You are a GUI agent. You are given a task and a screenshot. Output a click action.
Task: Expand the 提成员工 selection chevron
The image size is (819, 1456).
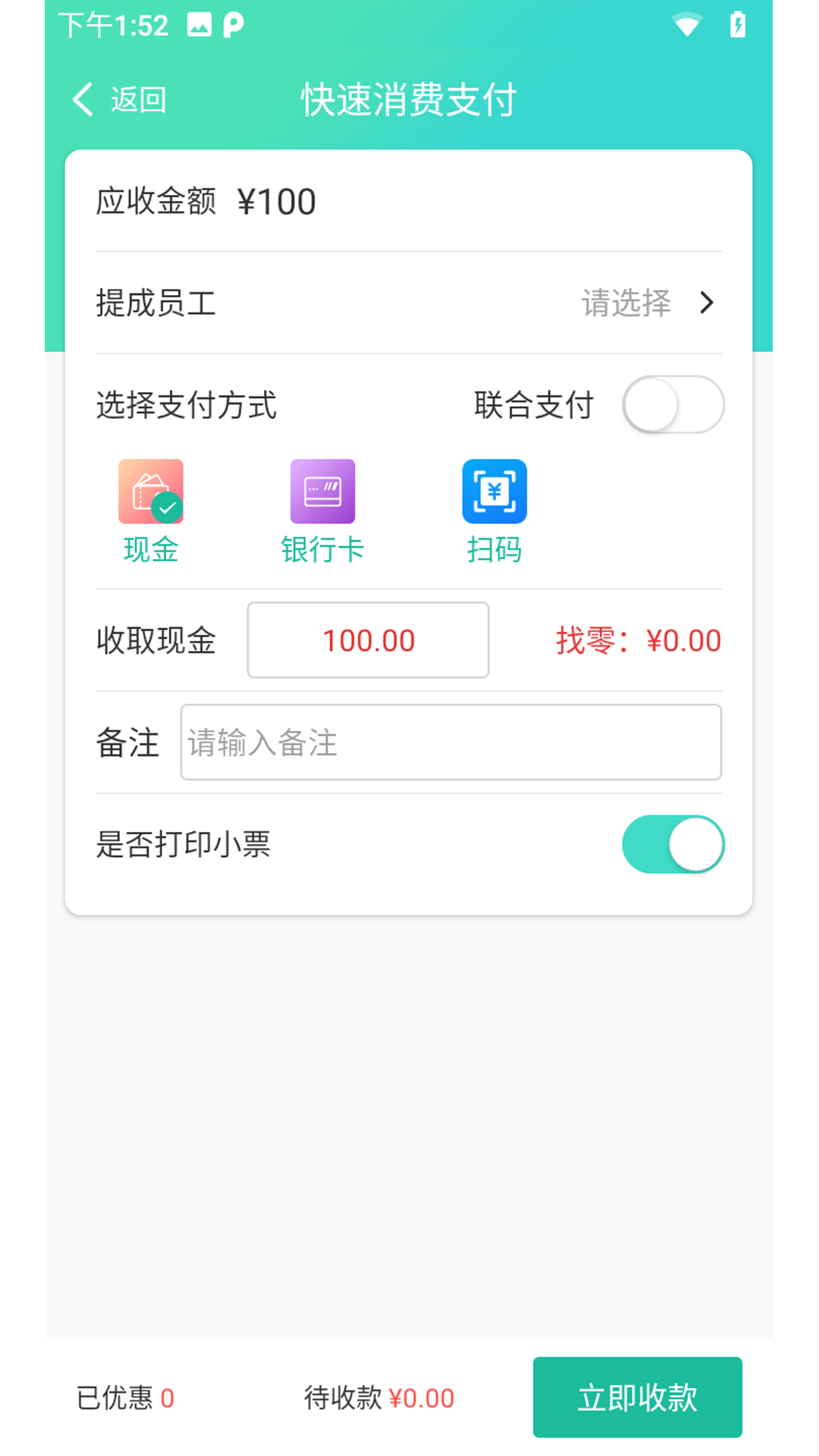point(707,303)
